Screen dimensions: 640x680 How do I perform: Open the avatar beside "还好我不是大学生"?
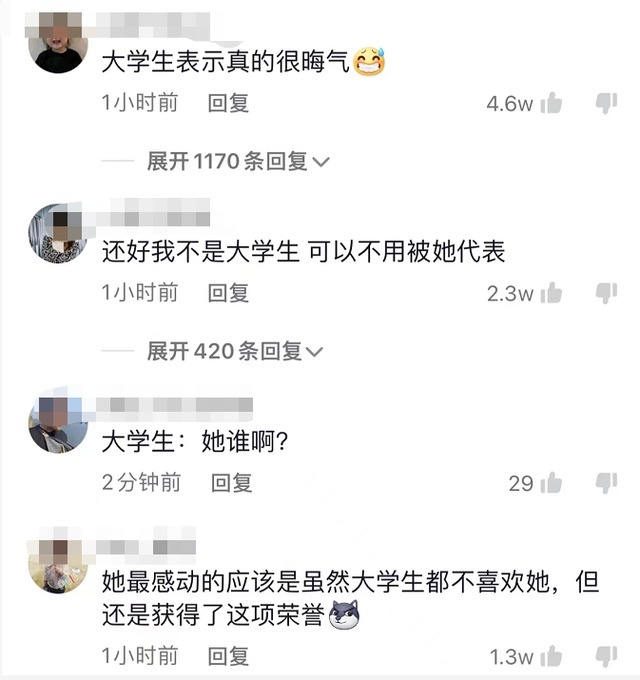click(x=59, y=234)
